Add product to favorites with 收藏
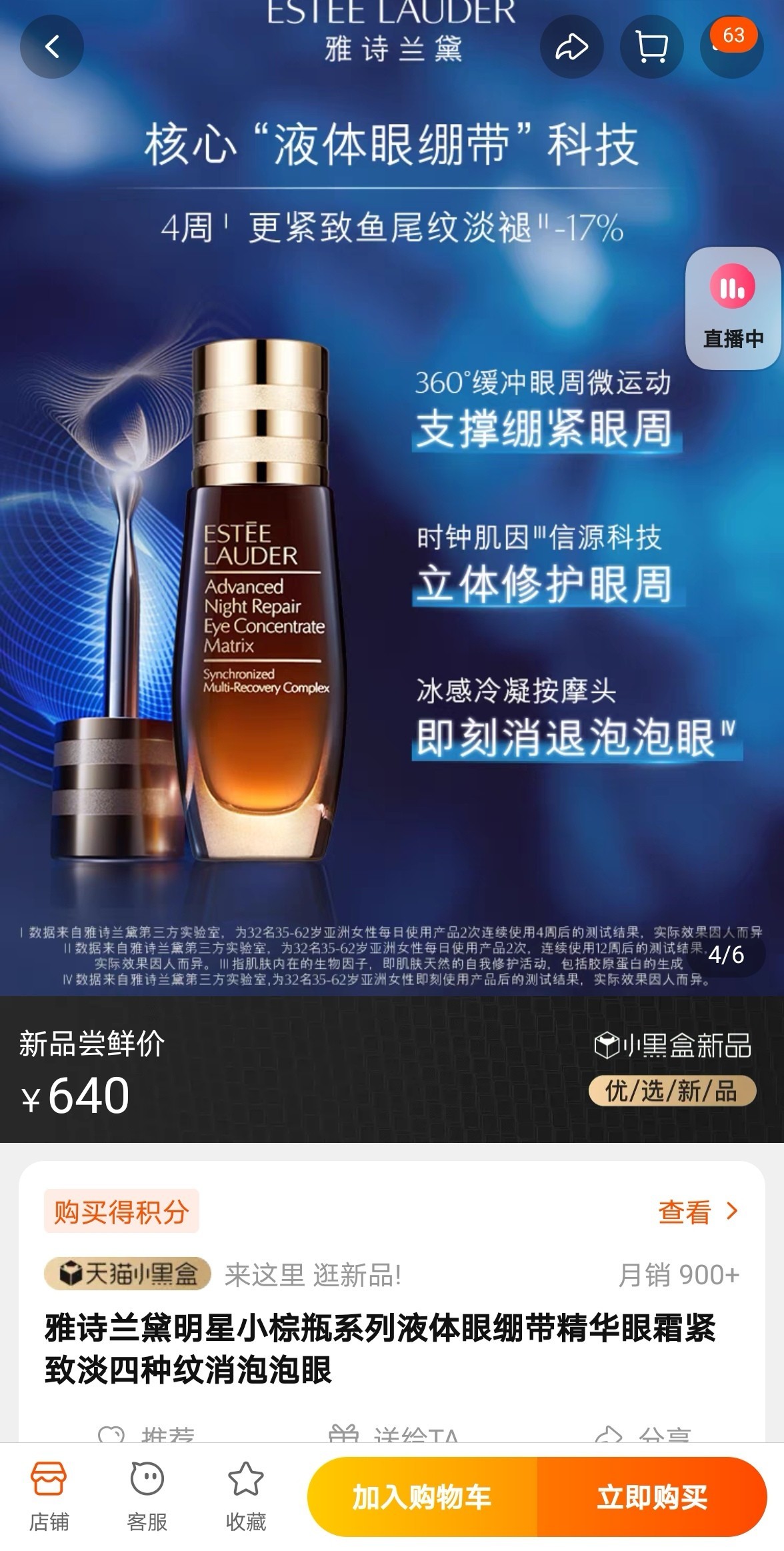The image size is (784, 1551). 246,1497
